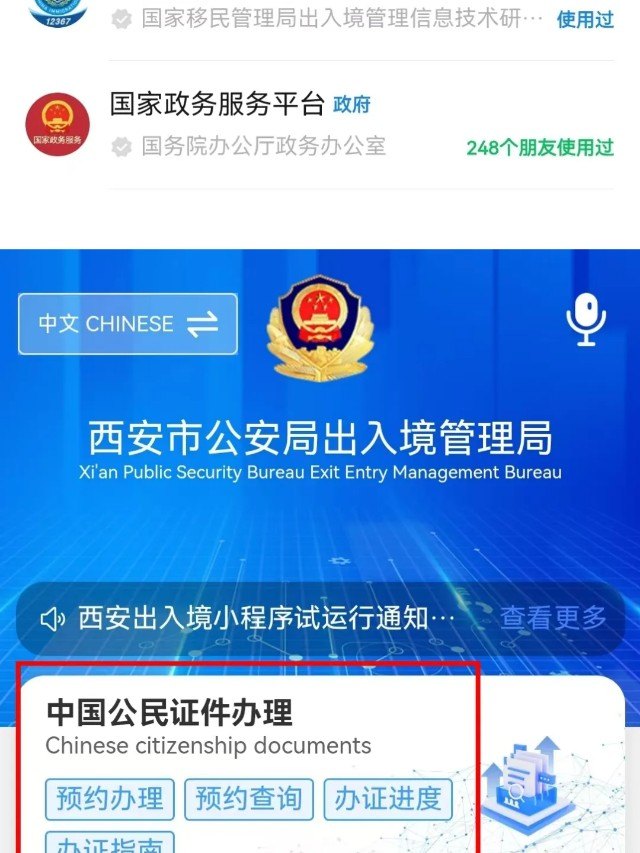Tap 查看更多 to see more notices
Image resolution: width=640 pixels, height=853 pixels.
click(x=553, y=618)
